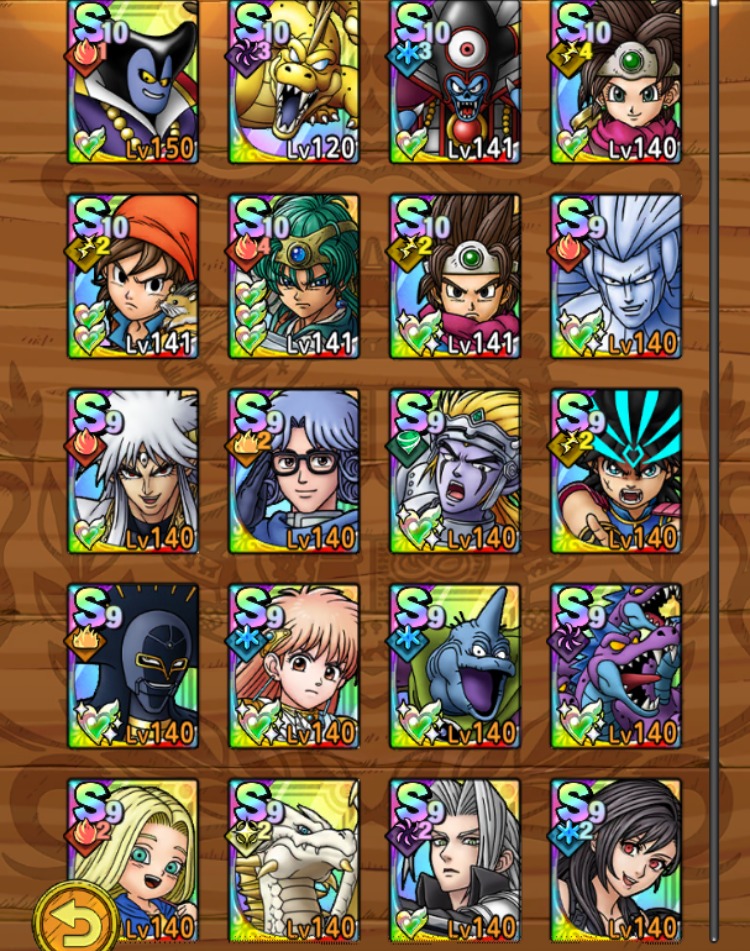
Task: Select the purple dragon card
Action: (616, 665)
